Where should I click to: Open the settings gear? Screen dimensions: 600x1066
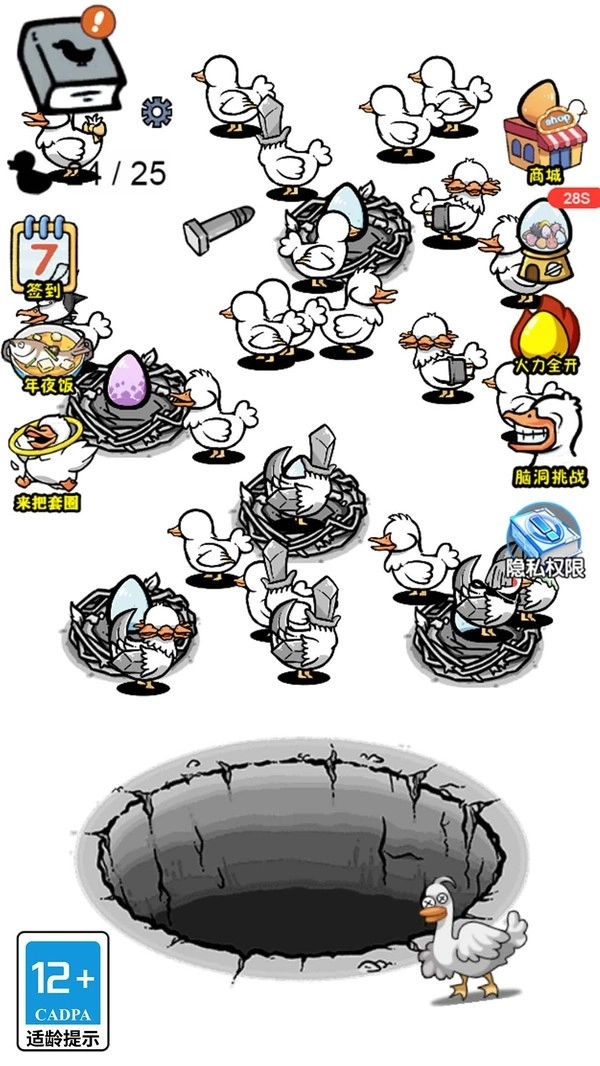(156, 110)
